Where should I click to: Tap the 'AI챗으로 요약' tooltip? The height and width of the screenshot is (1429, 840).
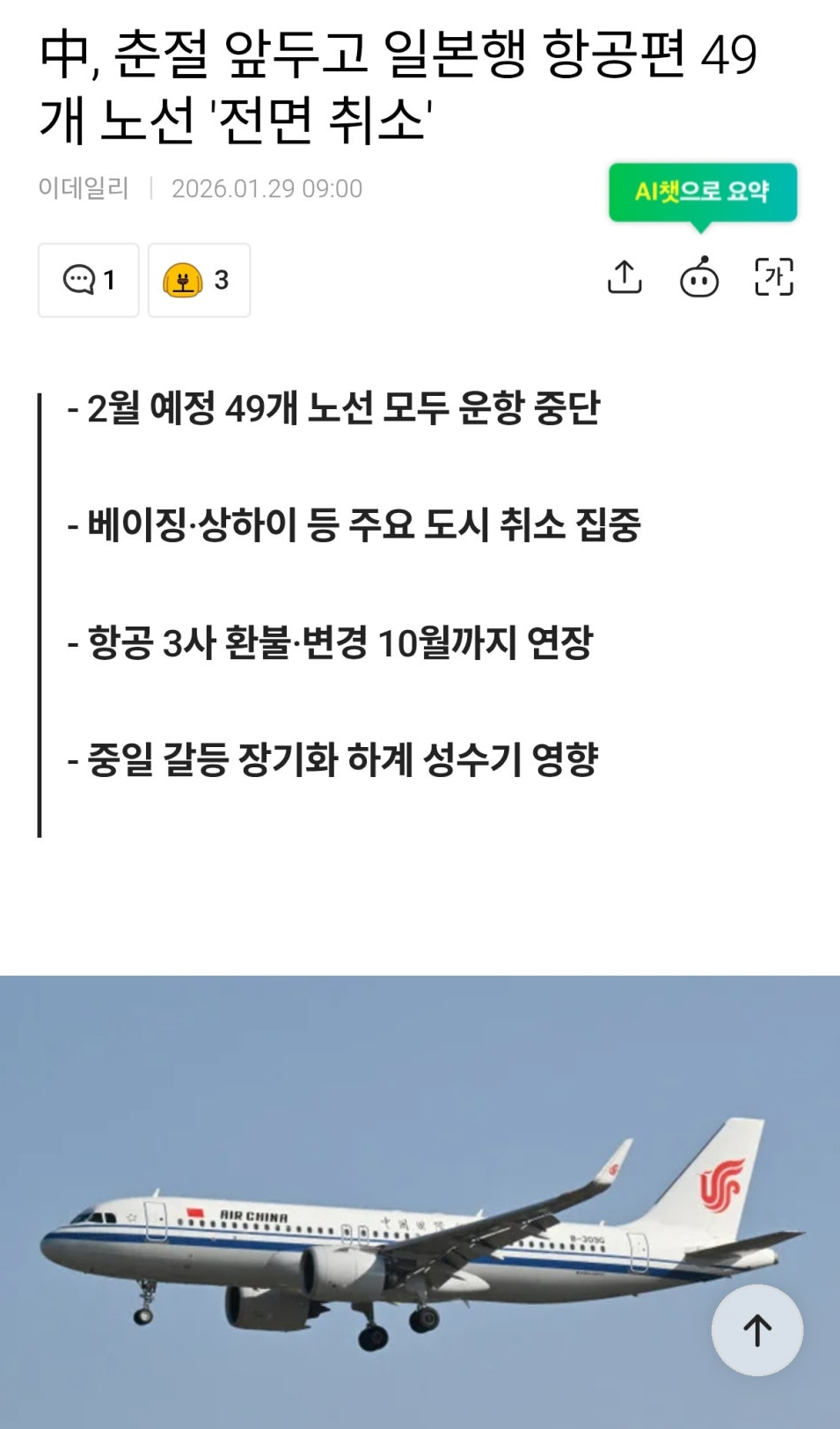pyautogui.click(x=702, y=191)
